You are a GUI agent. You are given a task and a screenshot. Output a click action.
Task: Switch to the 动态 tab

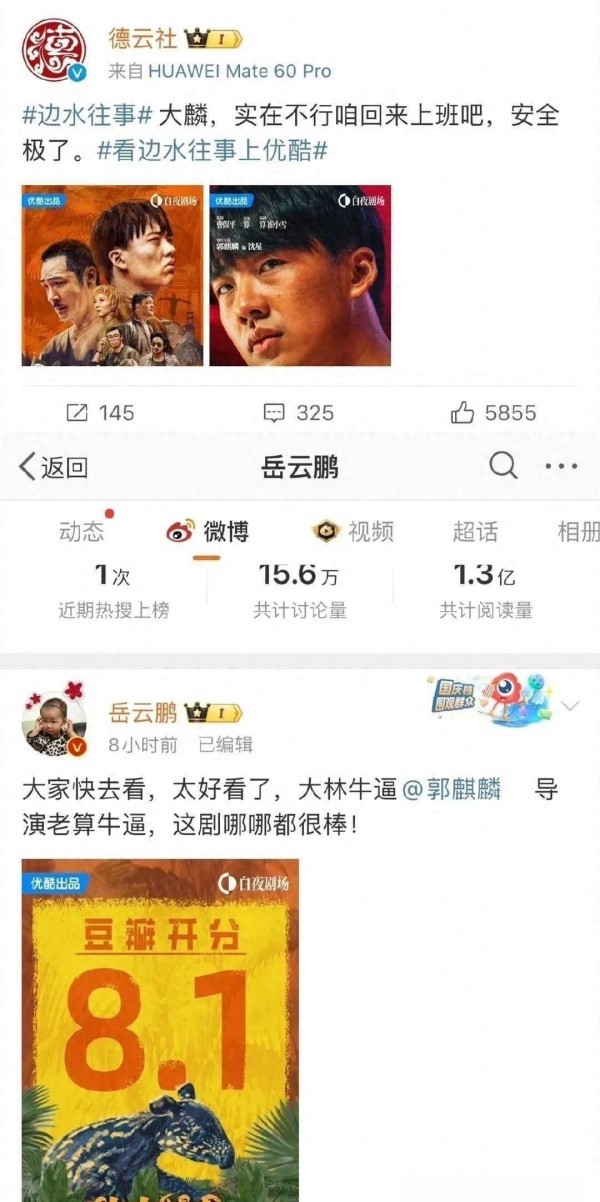(81, 531)
